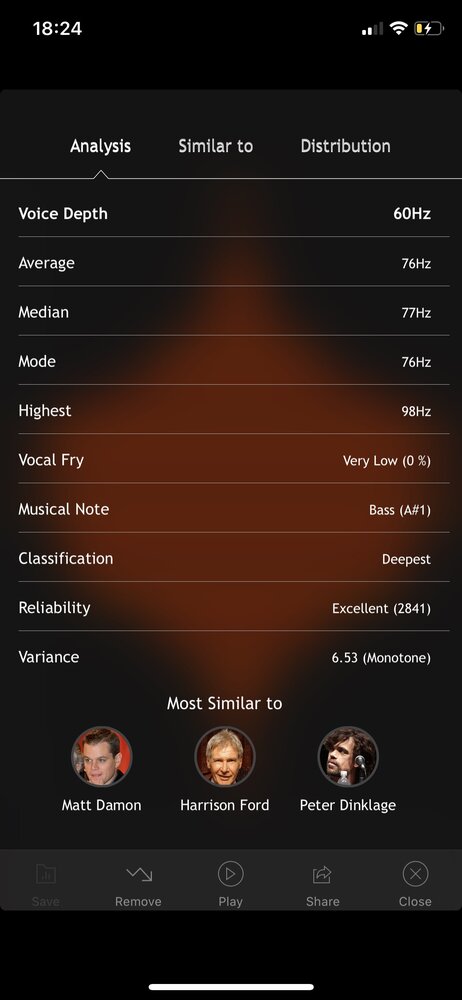Switch to the Similar to tab
The width and height of the screenshot is (462, 1000).
[x=216, y=146]
